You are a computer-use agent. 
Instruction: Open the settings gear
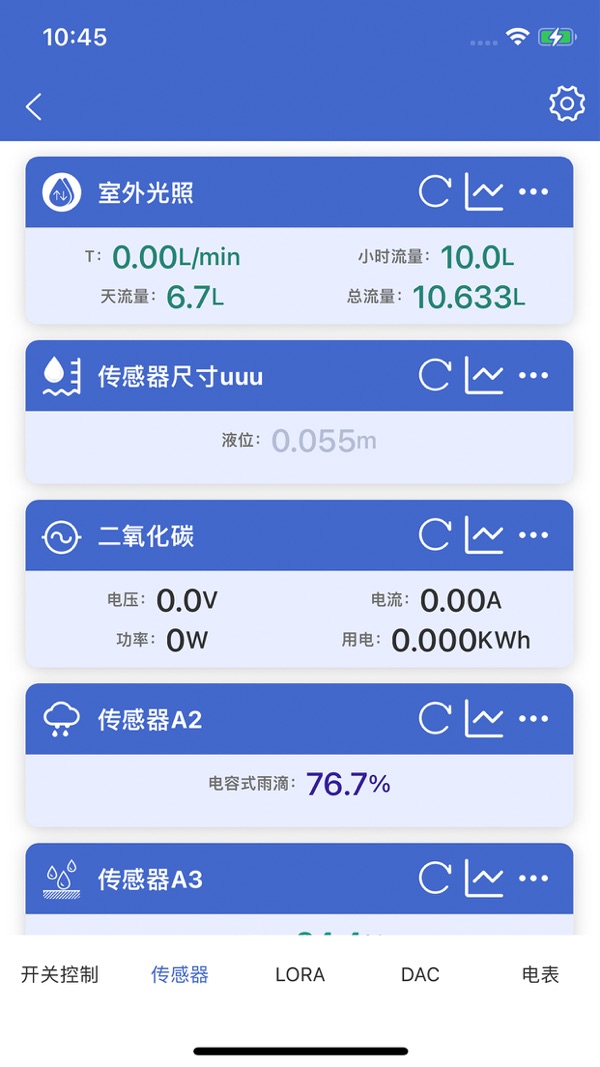pyautogui.click(x=567, y=104)
